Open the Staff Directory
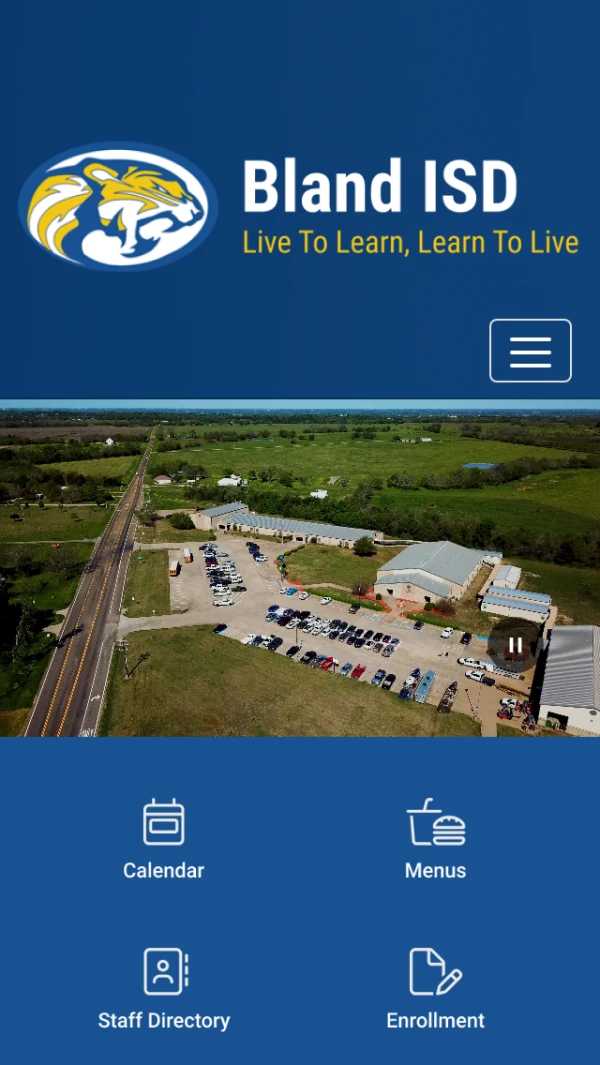600x1065 pixels. click(x=164, y=990)
